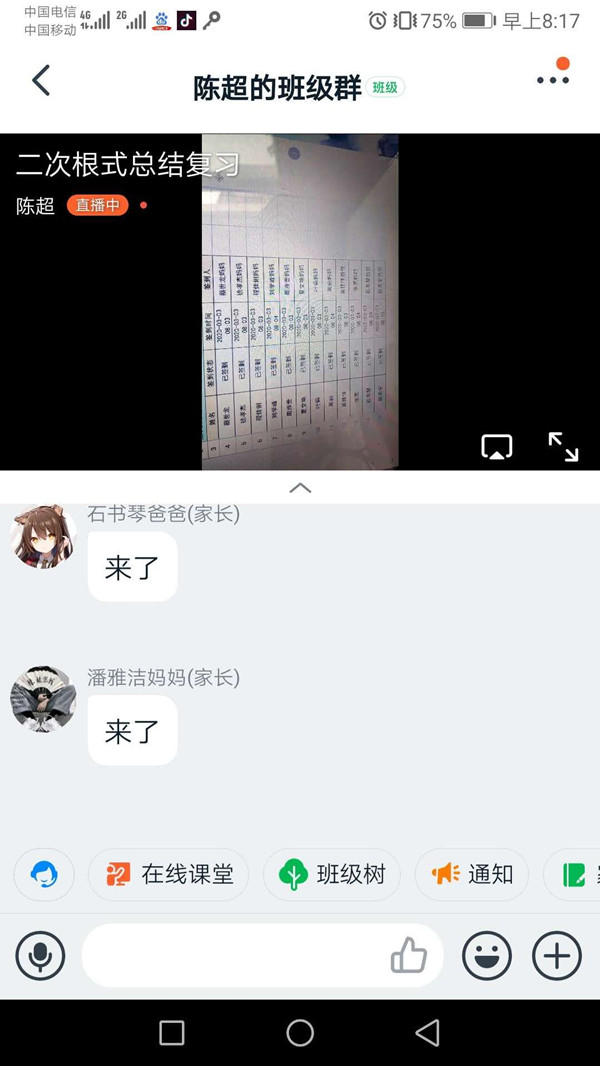Screen dimensions: 600x1066
Task: Open 潘雅洁妈妈's avatar profile
Action: 43,699
